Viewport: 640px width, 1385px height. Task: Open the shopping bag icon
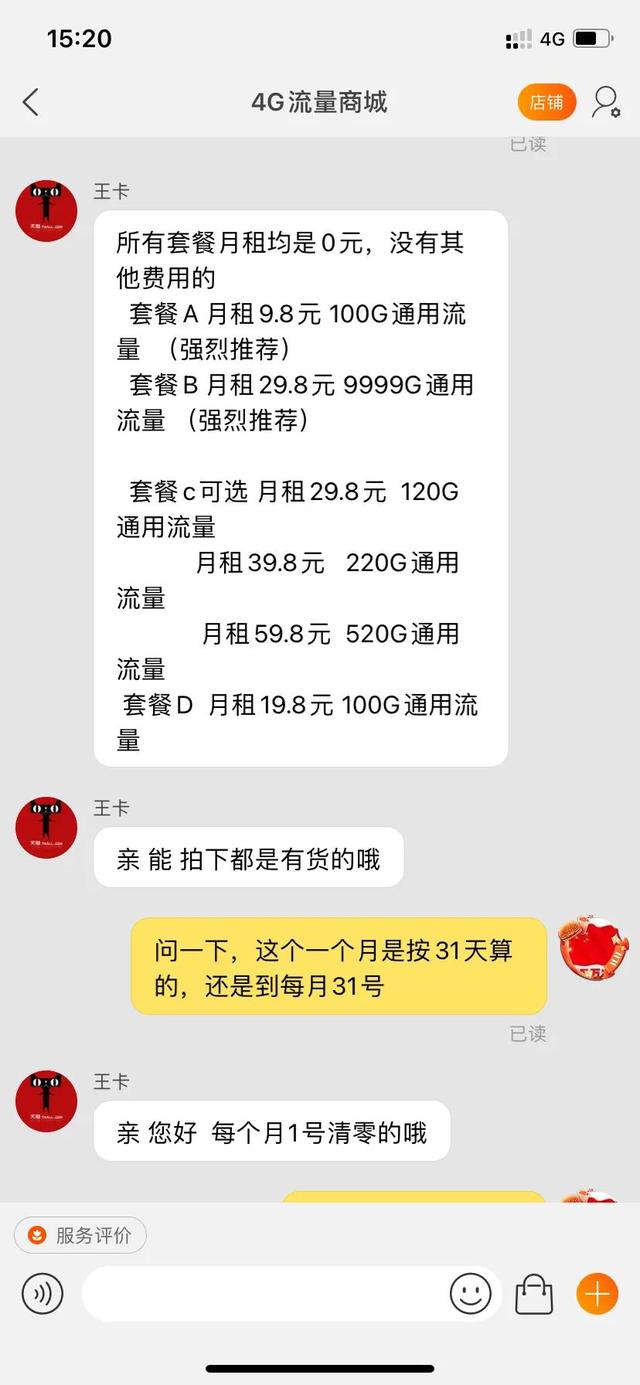[534, 1294]
